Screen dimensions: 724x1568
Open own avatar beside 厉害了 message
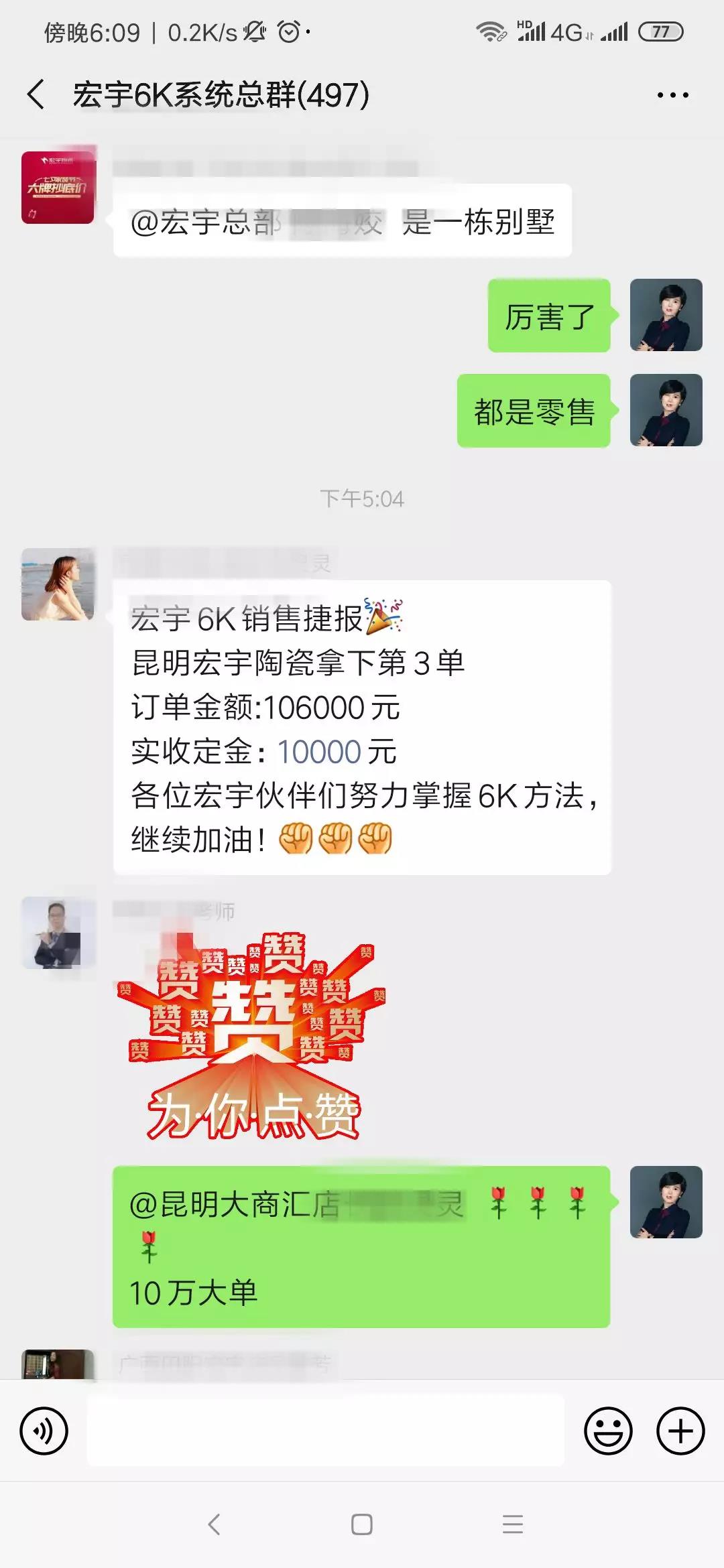pyautogui.click(x=666, y=315)
